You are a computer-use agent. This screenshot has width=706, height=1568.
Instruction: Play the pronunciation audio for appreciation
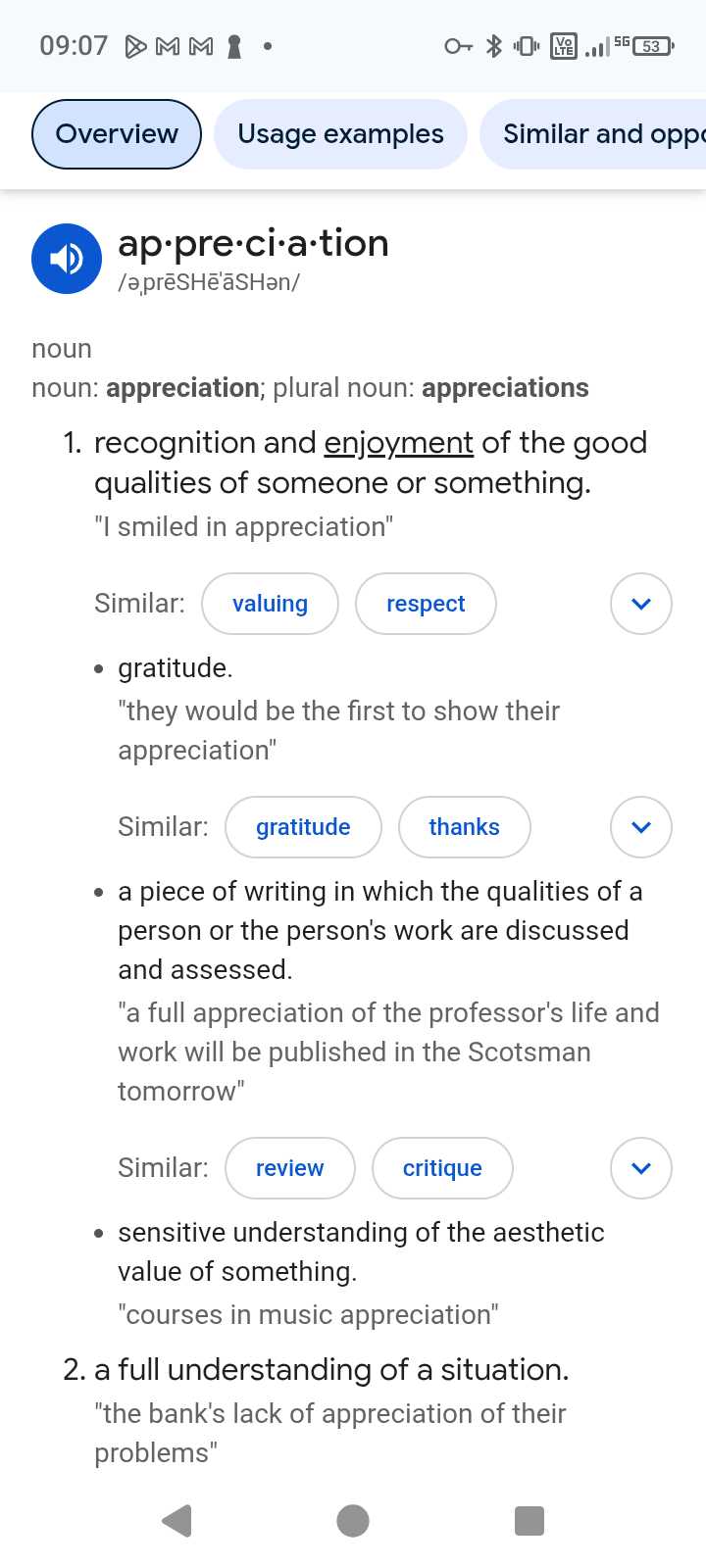[67, 259]
